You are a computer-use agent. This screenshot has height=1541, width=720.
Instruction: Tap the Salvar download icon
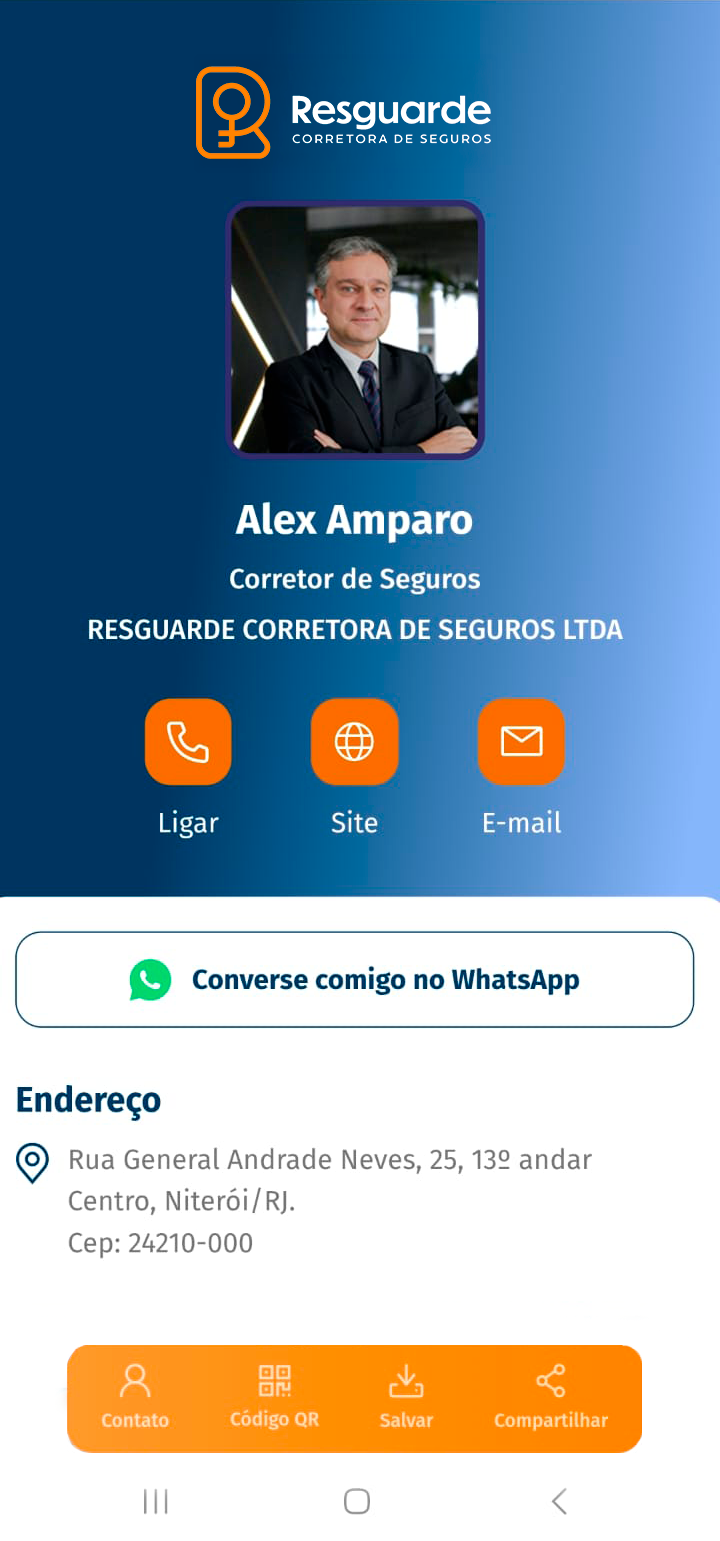[406, 1380]
